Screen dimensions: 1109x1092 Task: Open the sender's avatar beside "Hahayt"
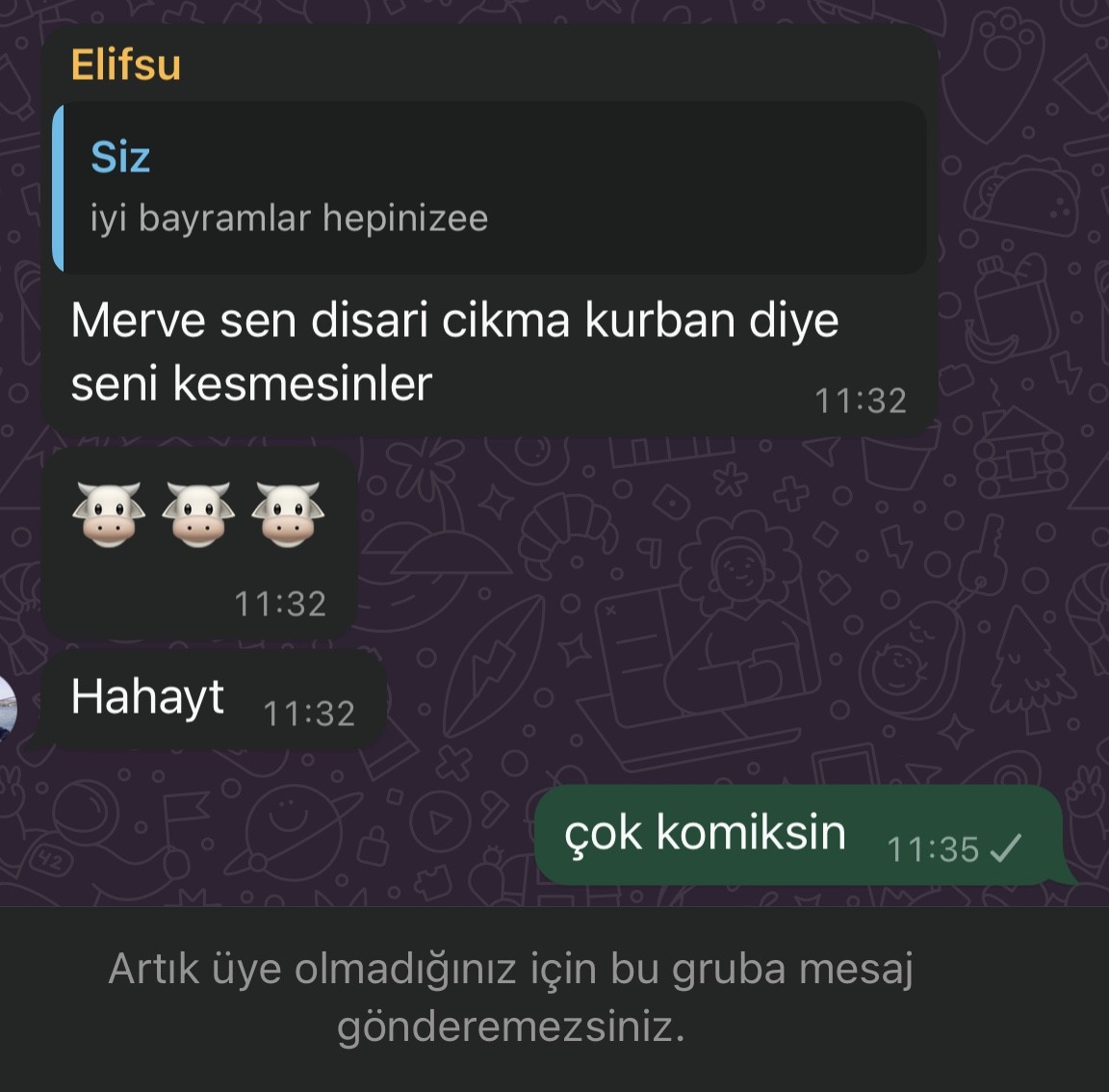coord(6,708)
